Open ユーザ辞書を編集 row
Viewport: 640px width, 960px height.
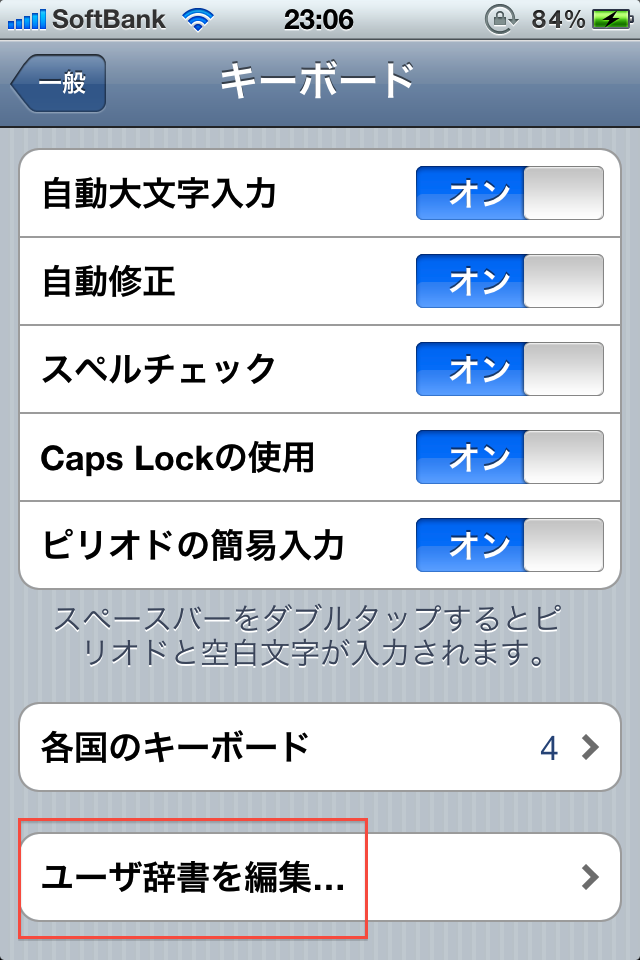pyautogui.click(x=320, y=877)
